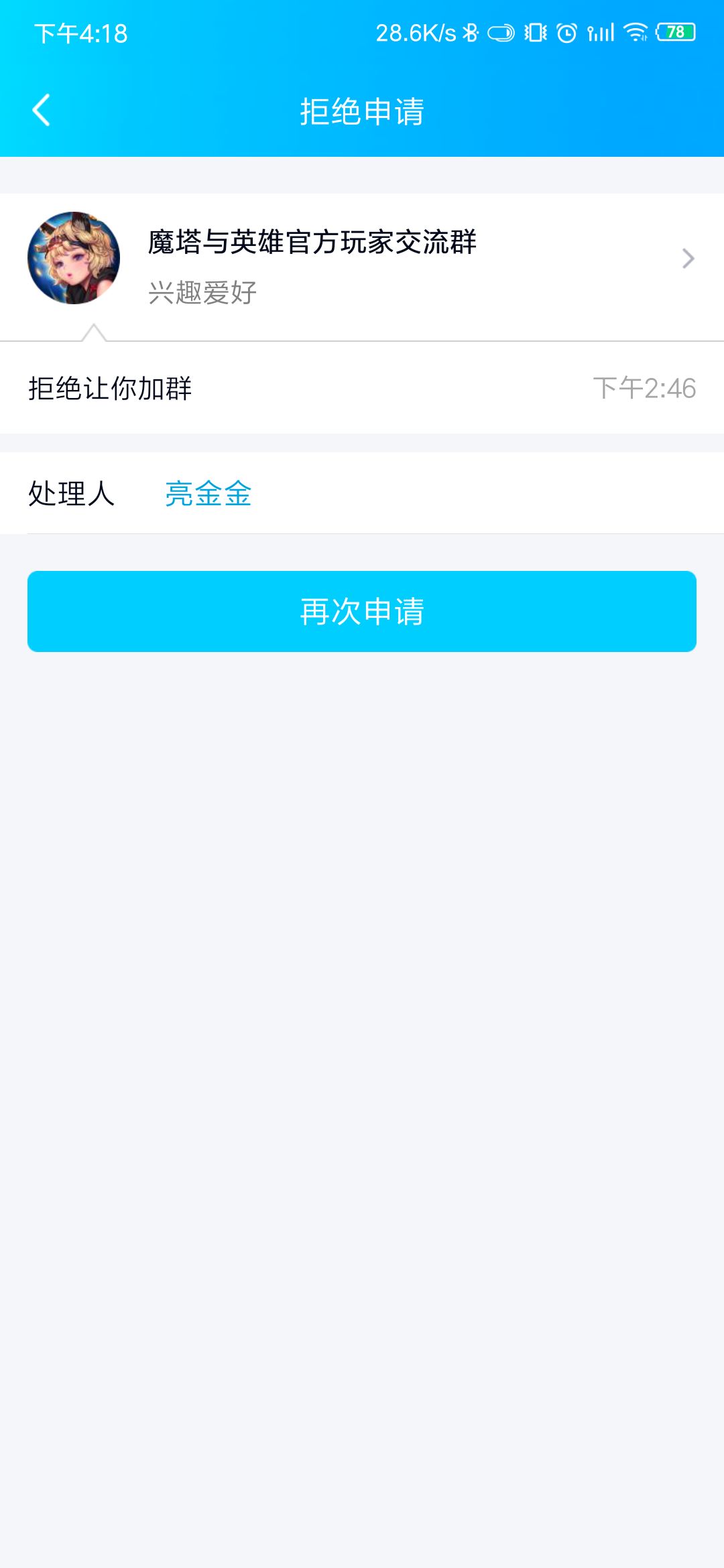Expand group details via the right chevron
Screen dimensions: 724x1568
pyautogui.click(x=688, y=258)
